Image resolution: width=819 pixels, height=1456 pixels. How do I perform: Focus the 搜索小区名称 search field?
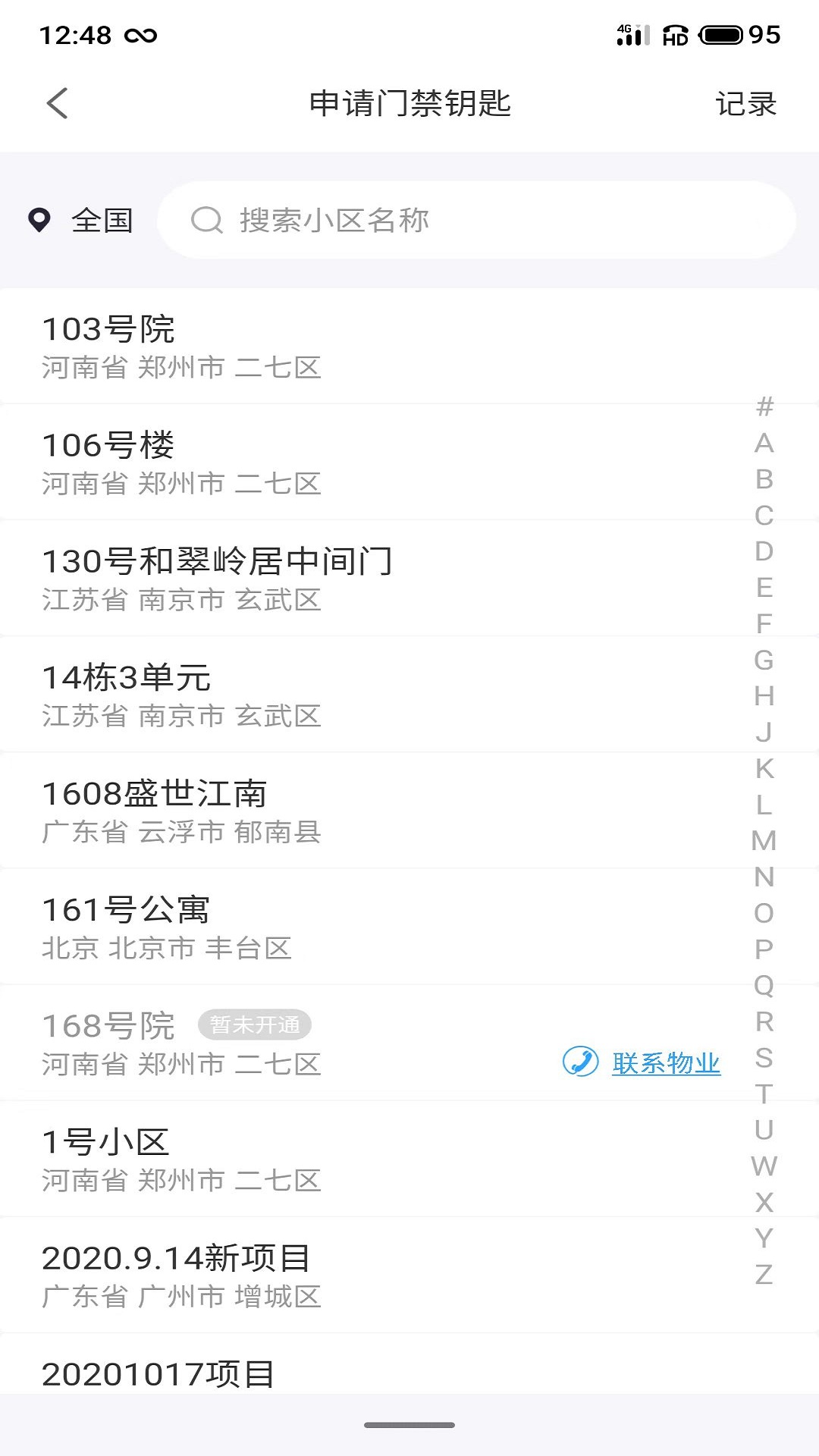coord(478,221)
